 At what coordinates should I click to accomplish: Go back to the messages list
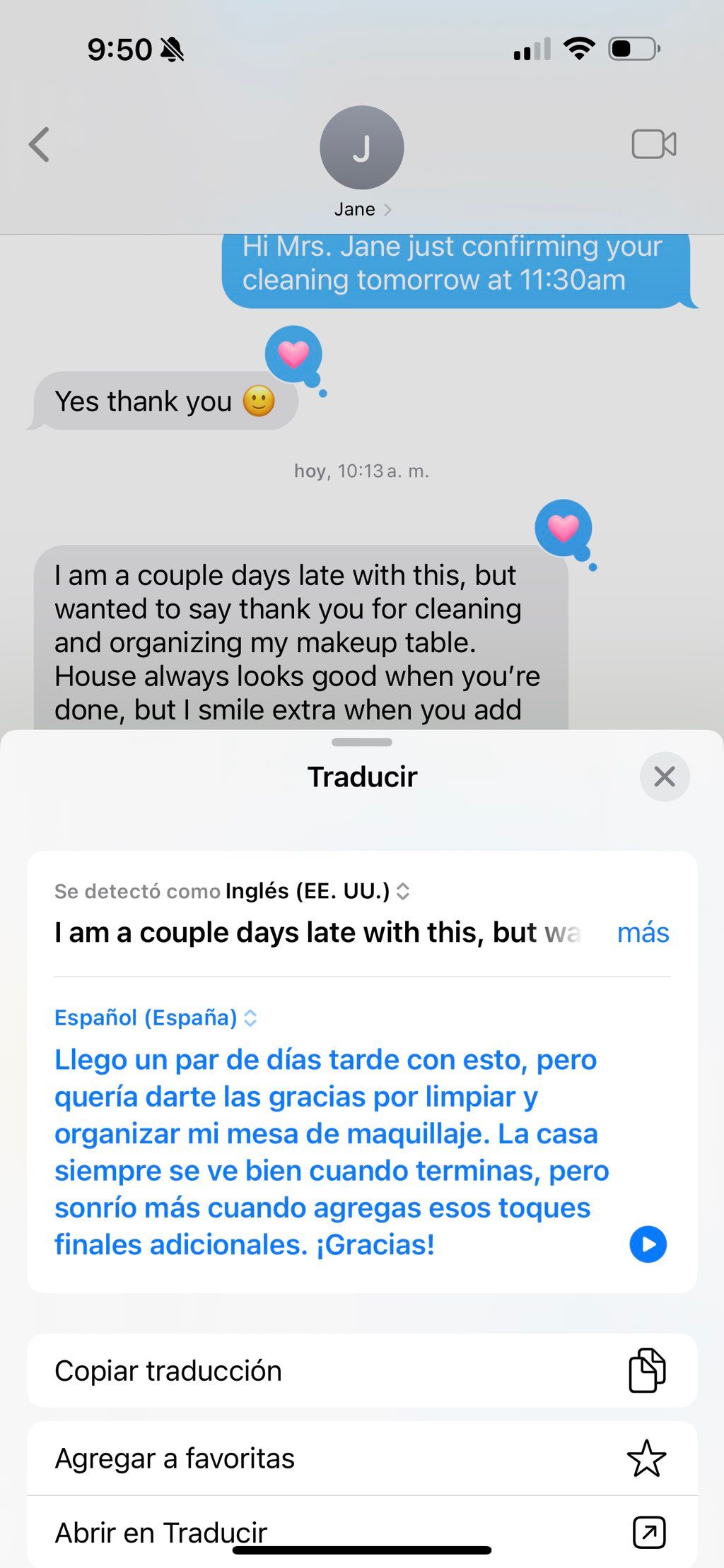click(40, 145)
